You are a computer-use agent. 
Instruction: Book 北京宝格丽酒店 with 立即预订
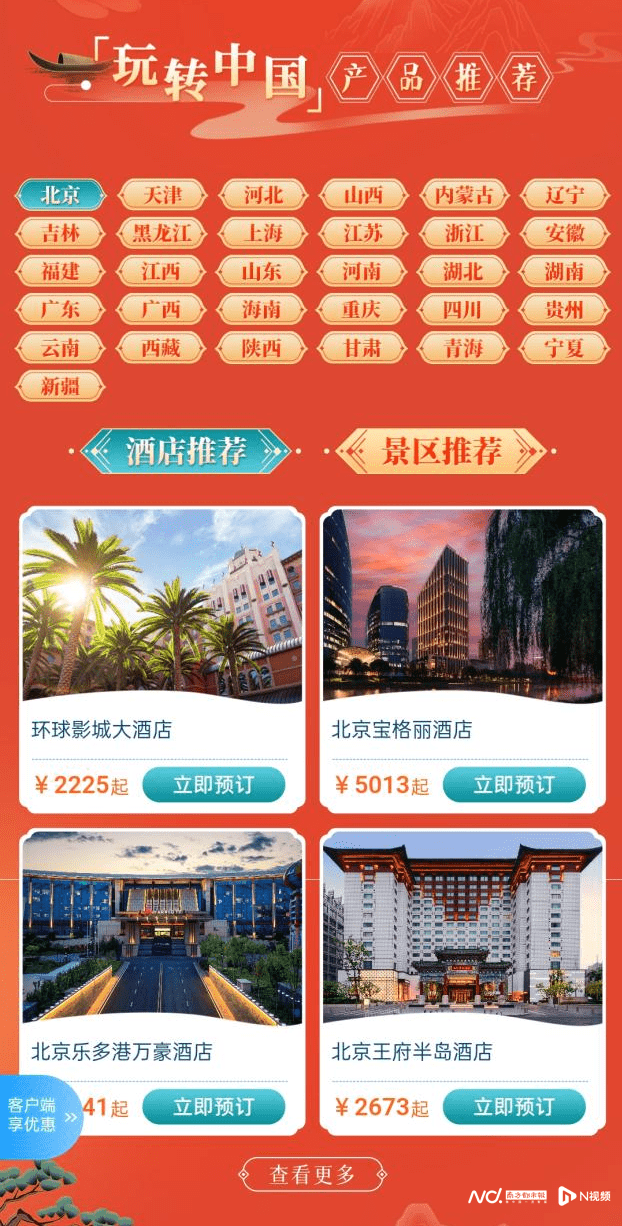point(513,785)
